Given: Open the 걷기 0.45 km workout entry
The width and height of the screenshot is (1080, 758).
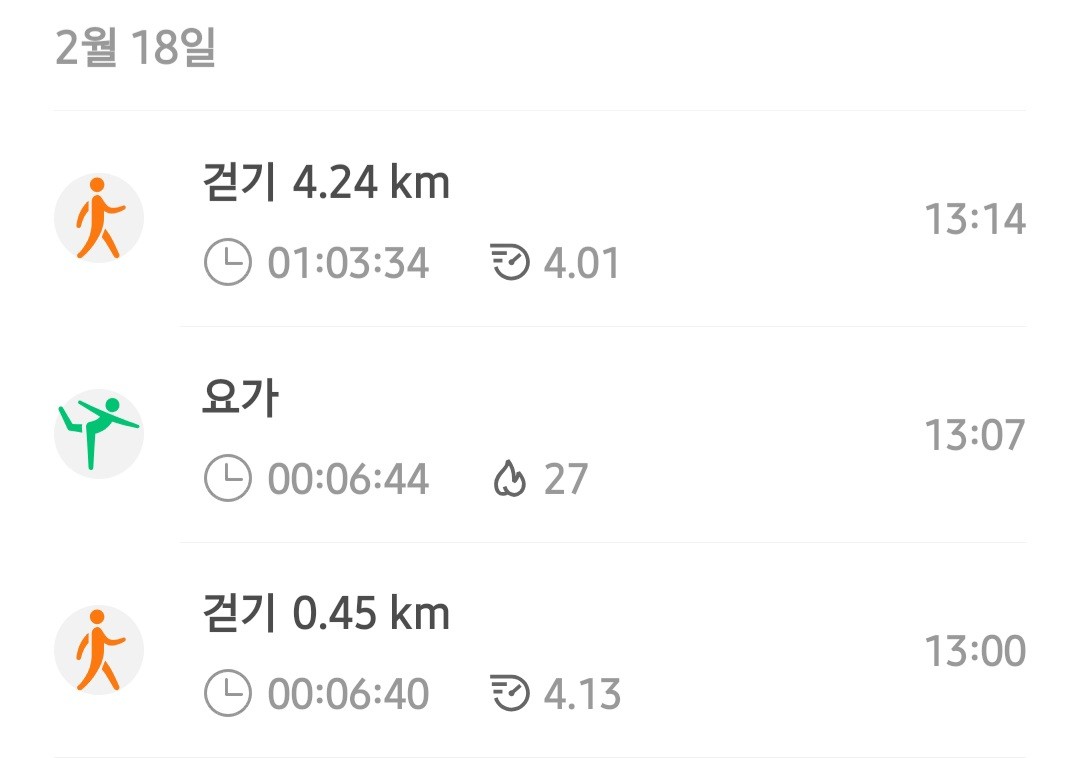Looking at the screenshot, I should point(540,652).
